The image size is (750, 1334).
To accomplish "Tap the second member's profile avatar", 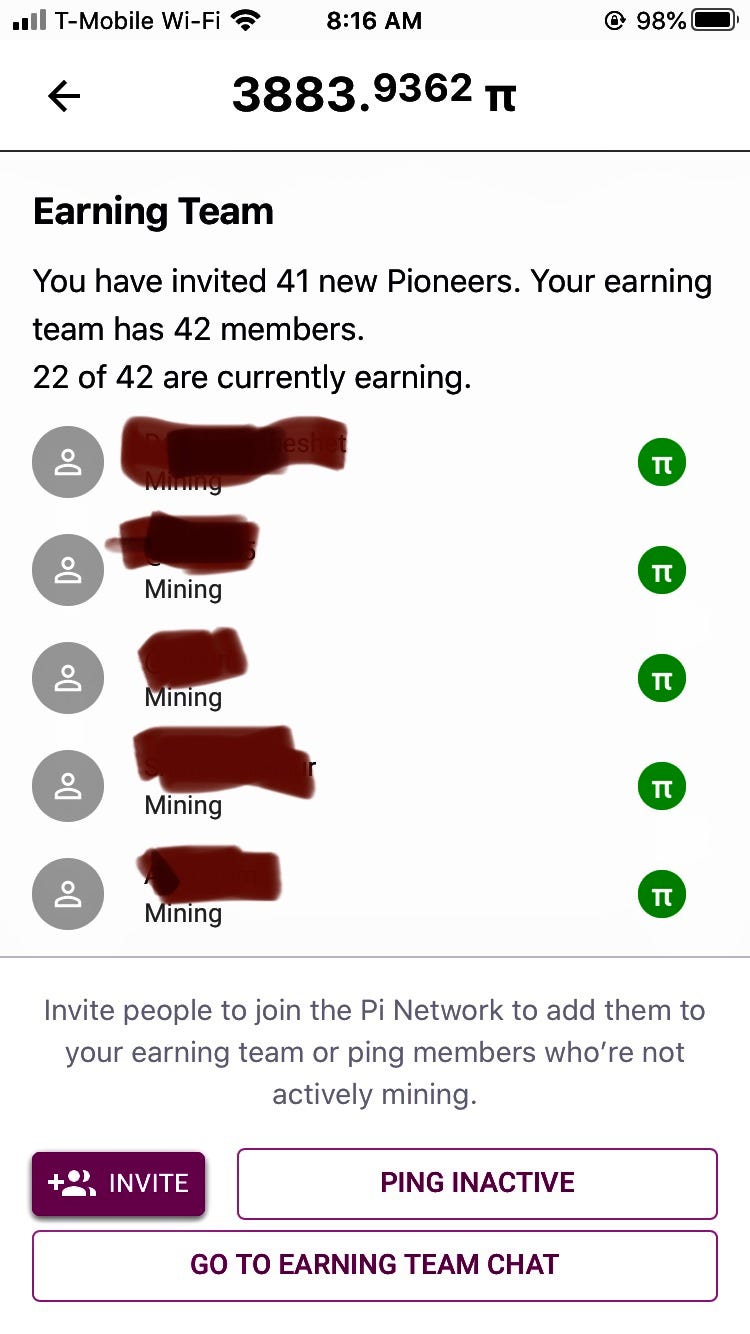I will click(68, 570).
